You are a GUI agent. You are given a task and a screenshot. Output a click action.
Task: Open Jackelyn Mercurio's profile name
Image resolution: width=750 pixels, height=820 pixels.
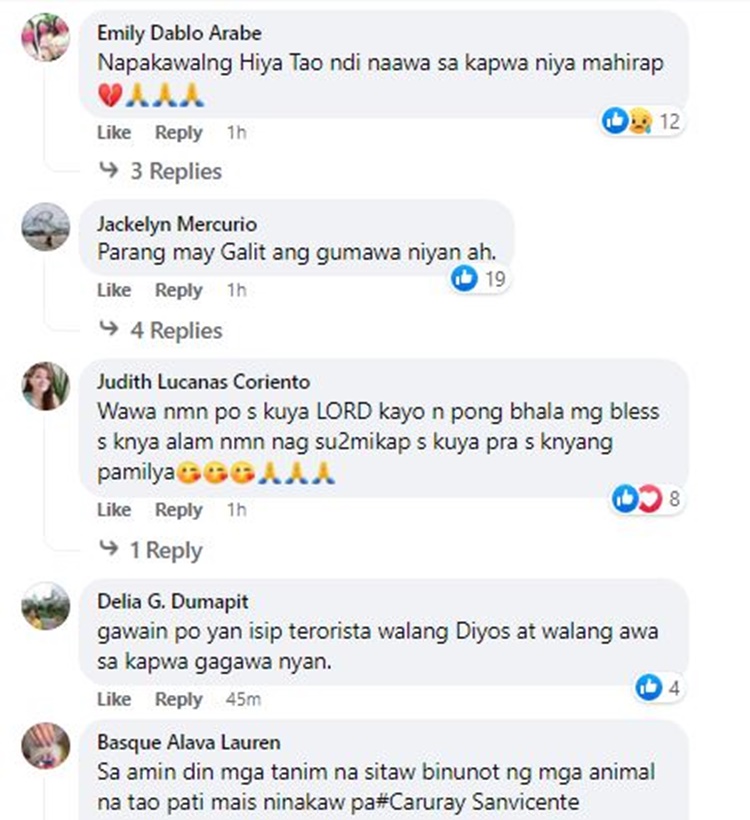(x=176, y=224)
